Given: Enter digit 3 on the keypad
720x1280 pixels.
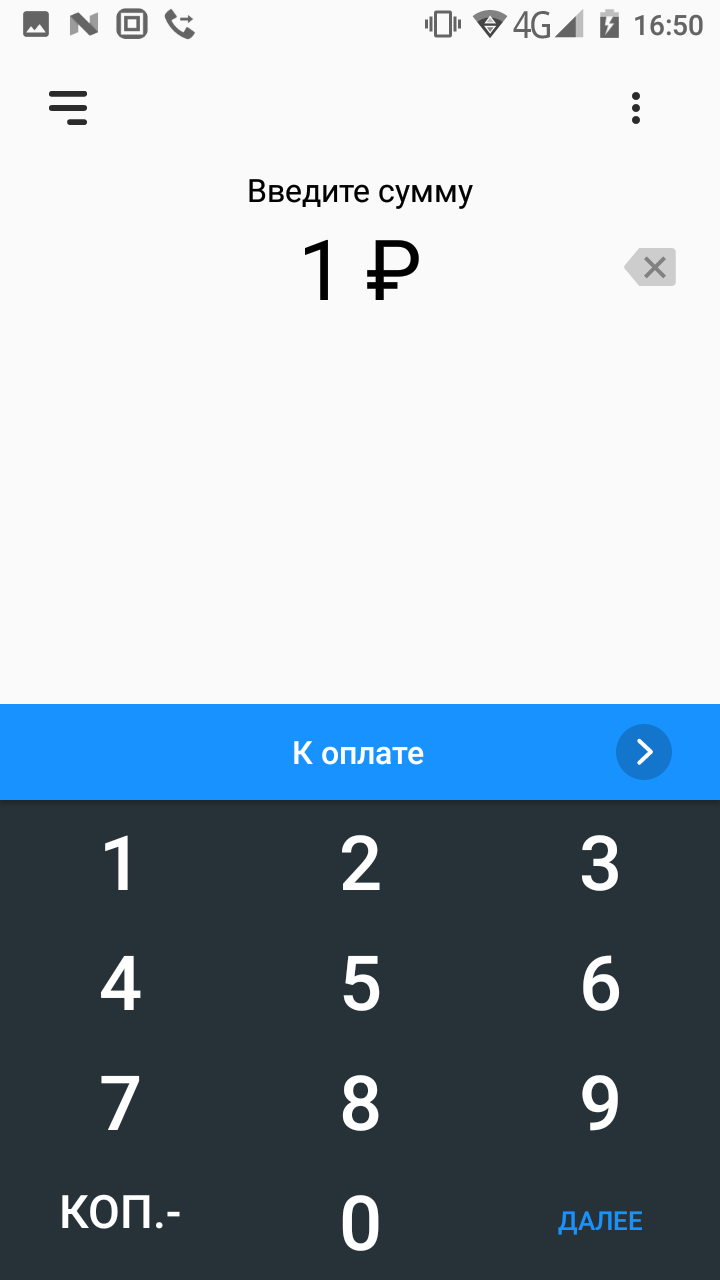Looking at the screenshot, I should (x=600, y=863).
